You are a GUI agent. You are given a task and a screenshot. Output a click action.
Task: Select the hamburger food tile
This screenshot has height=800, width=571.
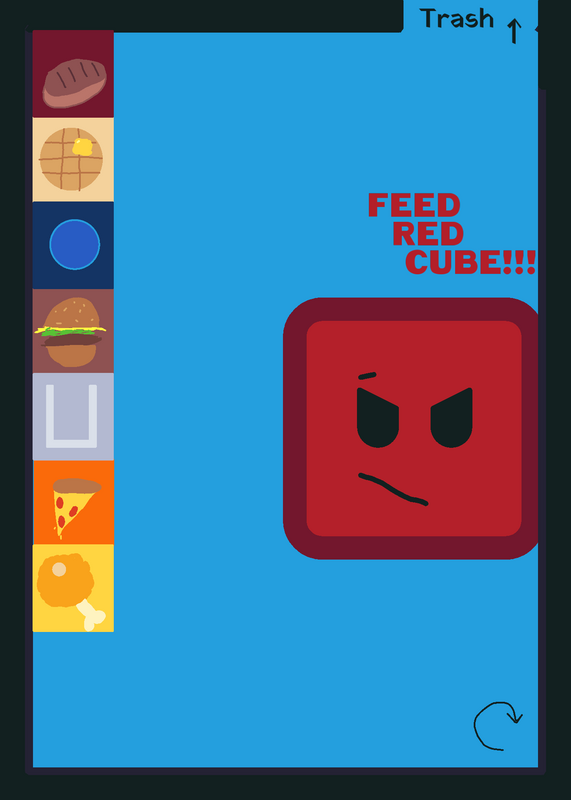click(73, 331)
